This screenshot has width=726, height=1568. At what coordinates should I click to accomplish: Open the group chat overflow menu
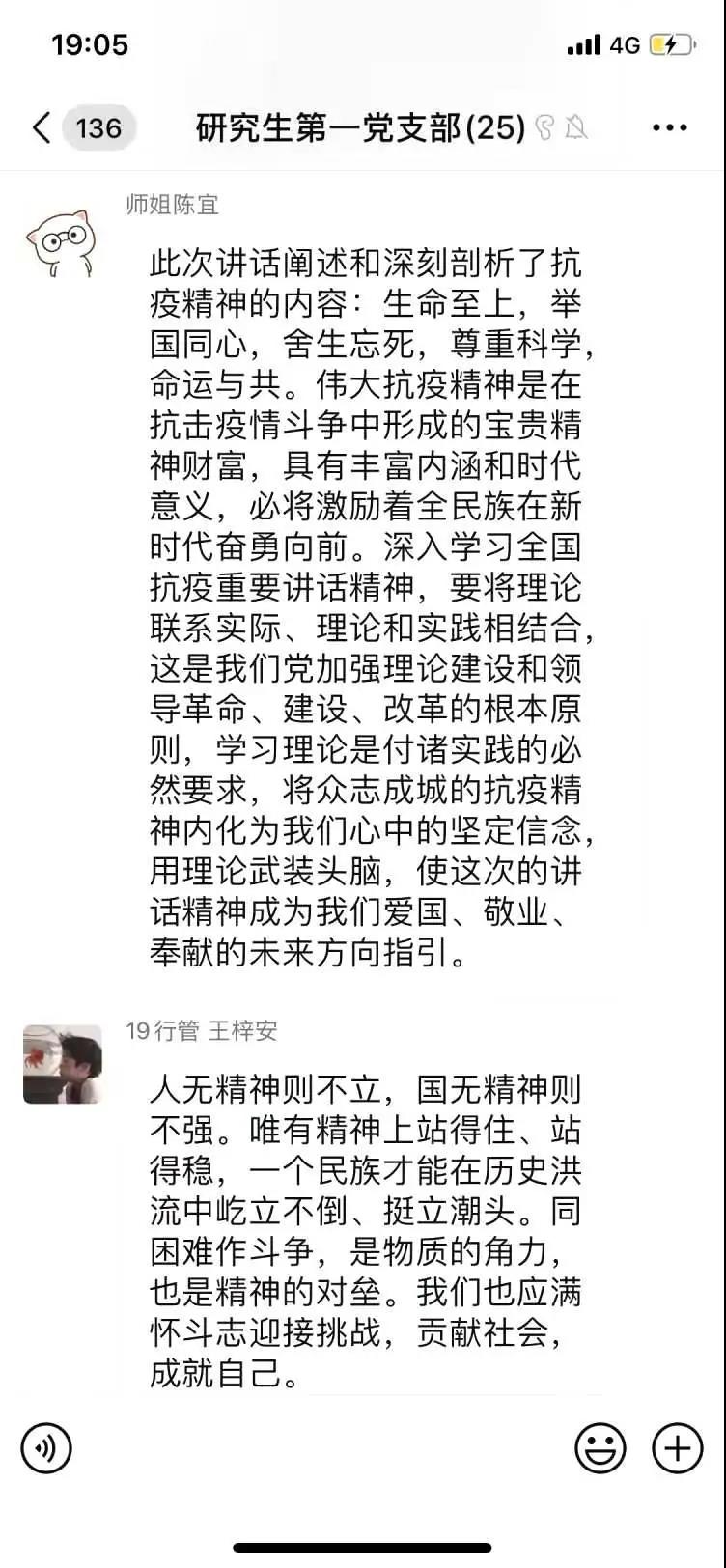point(670,127)
